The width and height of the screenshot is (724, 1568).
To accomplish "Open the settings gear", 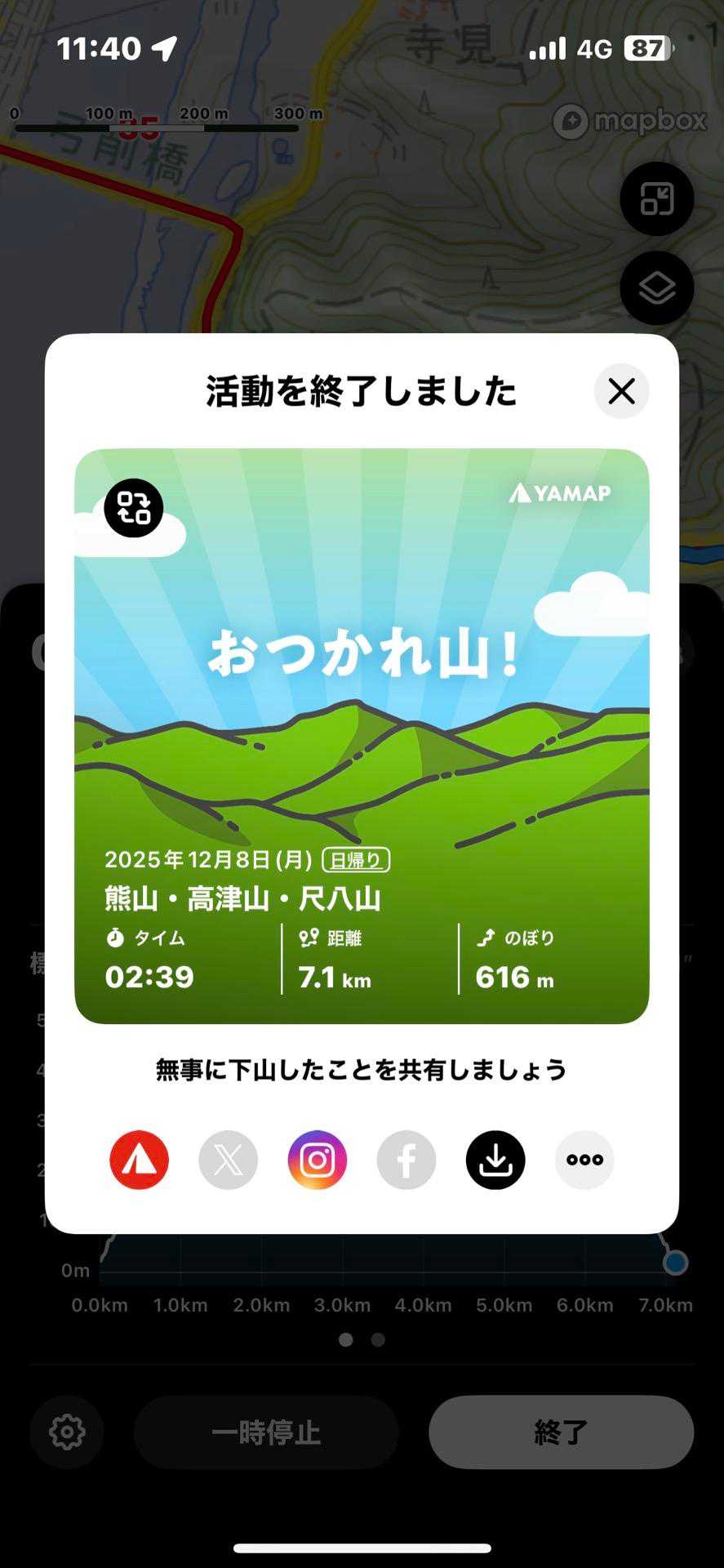I will click(67, 1432).
